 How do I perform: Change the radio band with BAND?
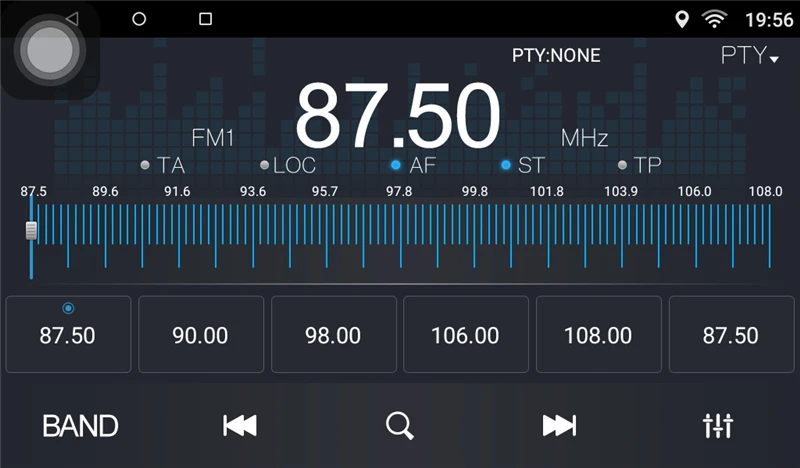tap(80, 426)
